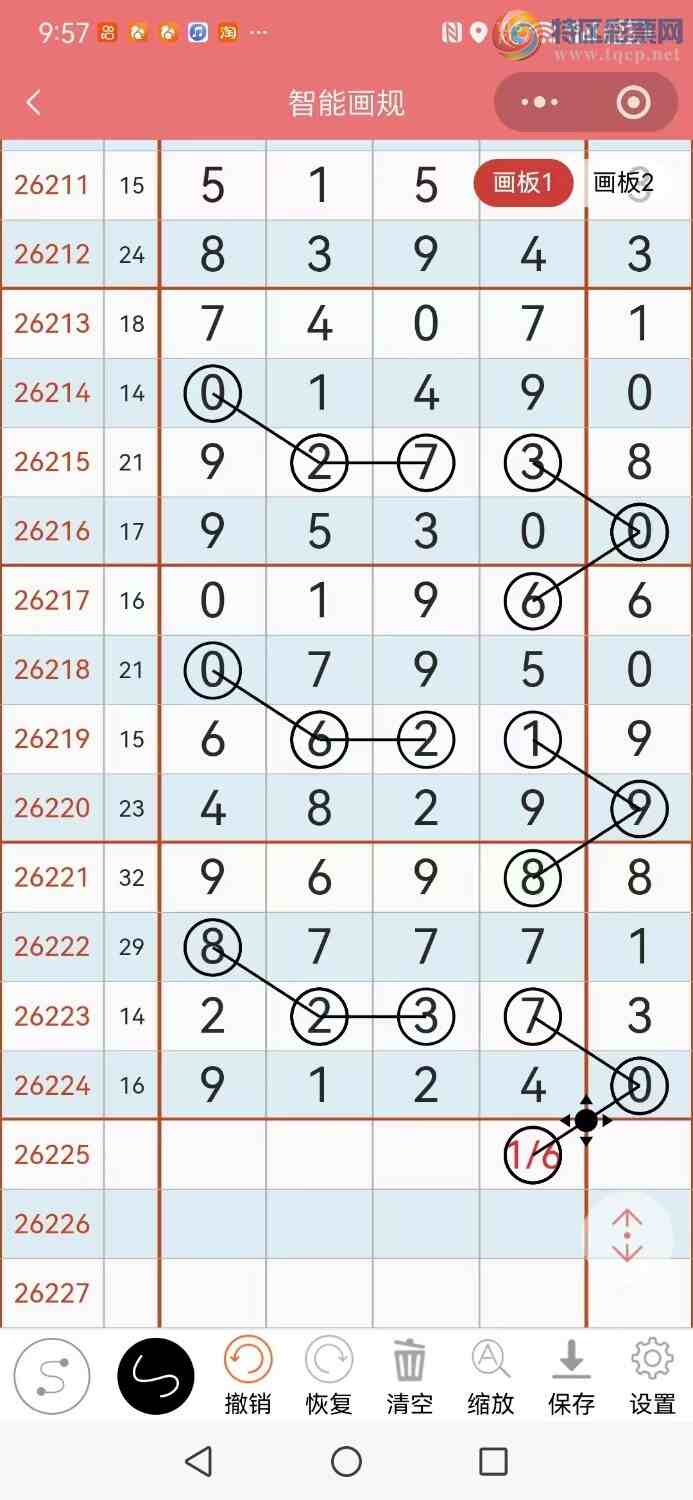Image resolution: width=693 pixels, height=1500 pixels.
Task: Open the 缩放 zoom tool
Action: pos(490,1377)
